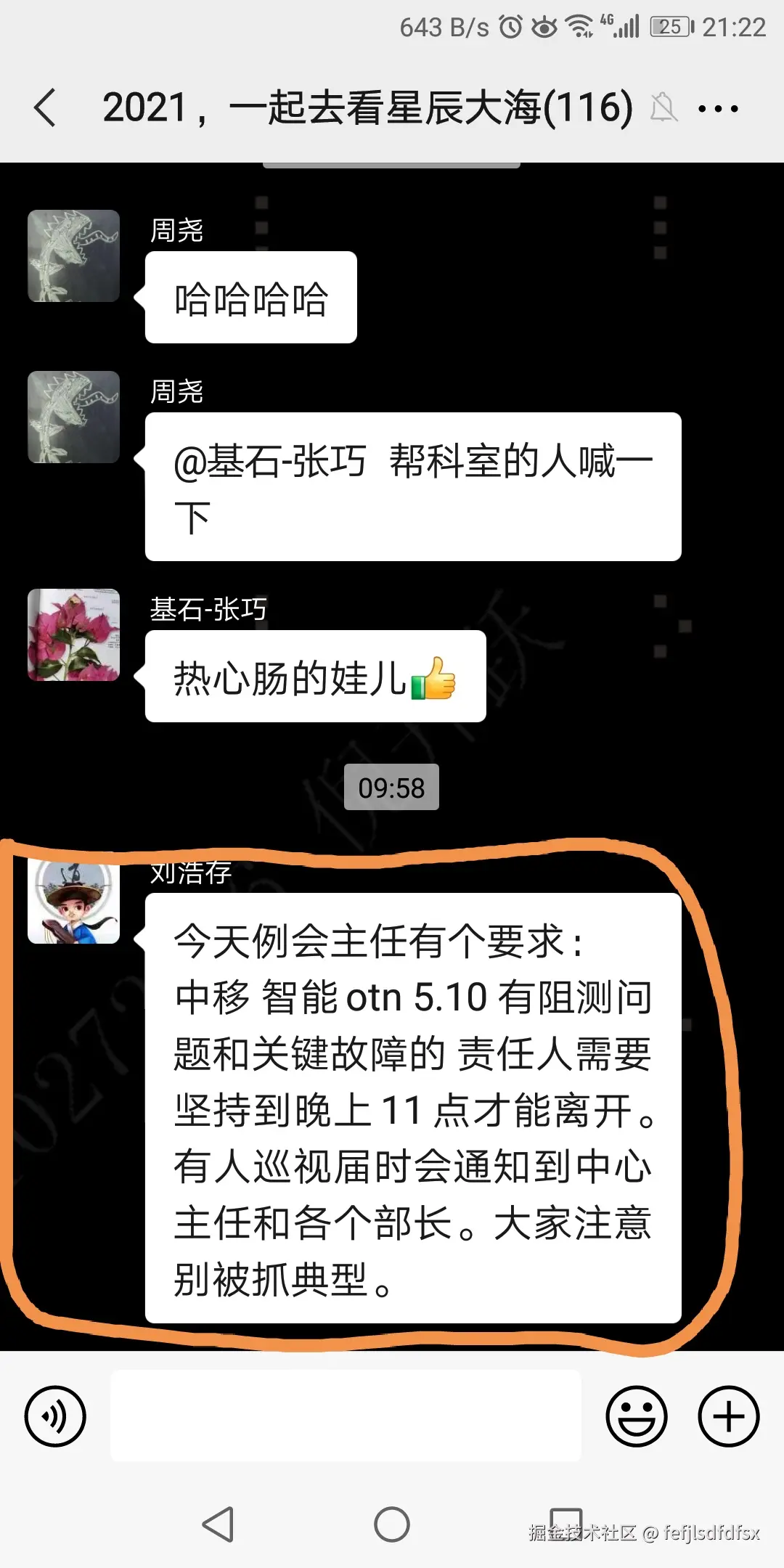
Task: Tap the system back button
Action: (218, 1524)
